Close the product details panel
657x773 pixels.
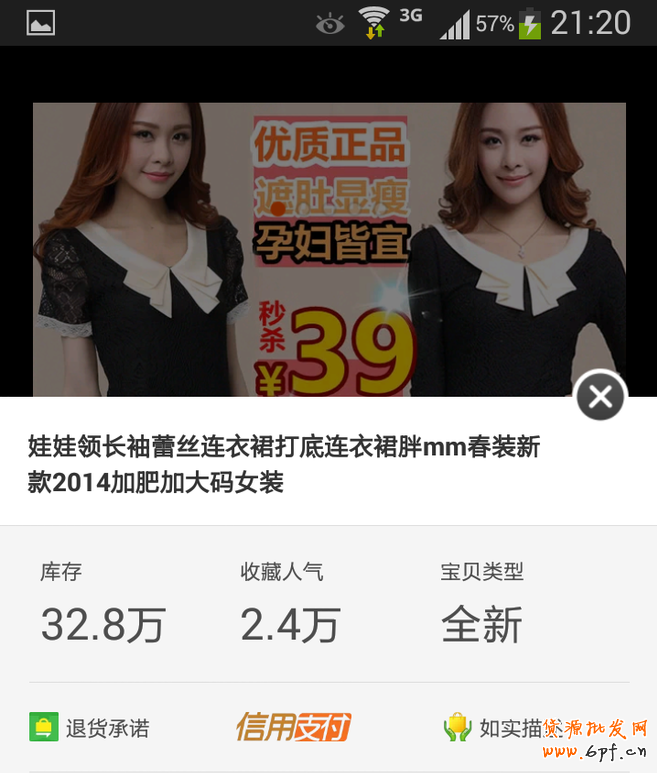click(x=600, y=397)
